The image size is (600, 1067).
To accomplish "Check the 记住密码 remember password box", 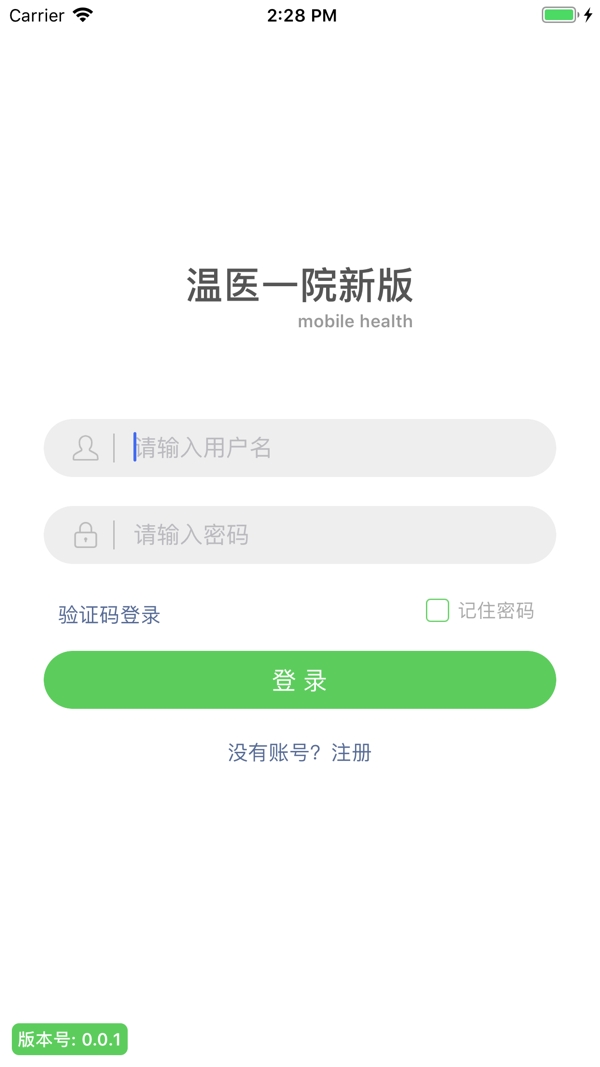I will pyautogui.click(x=437, y=610).
